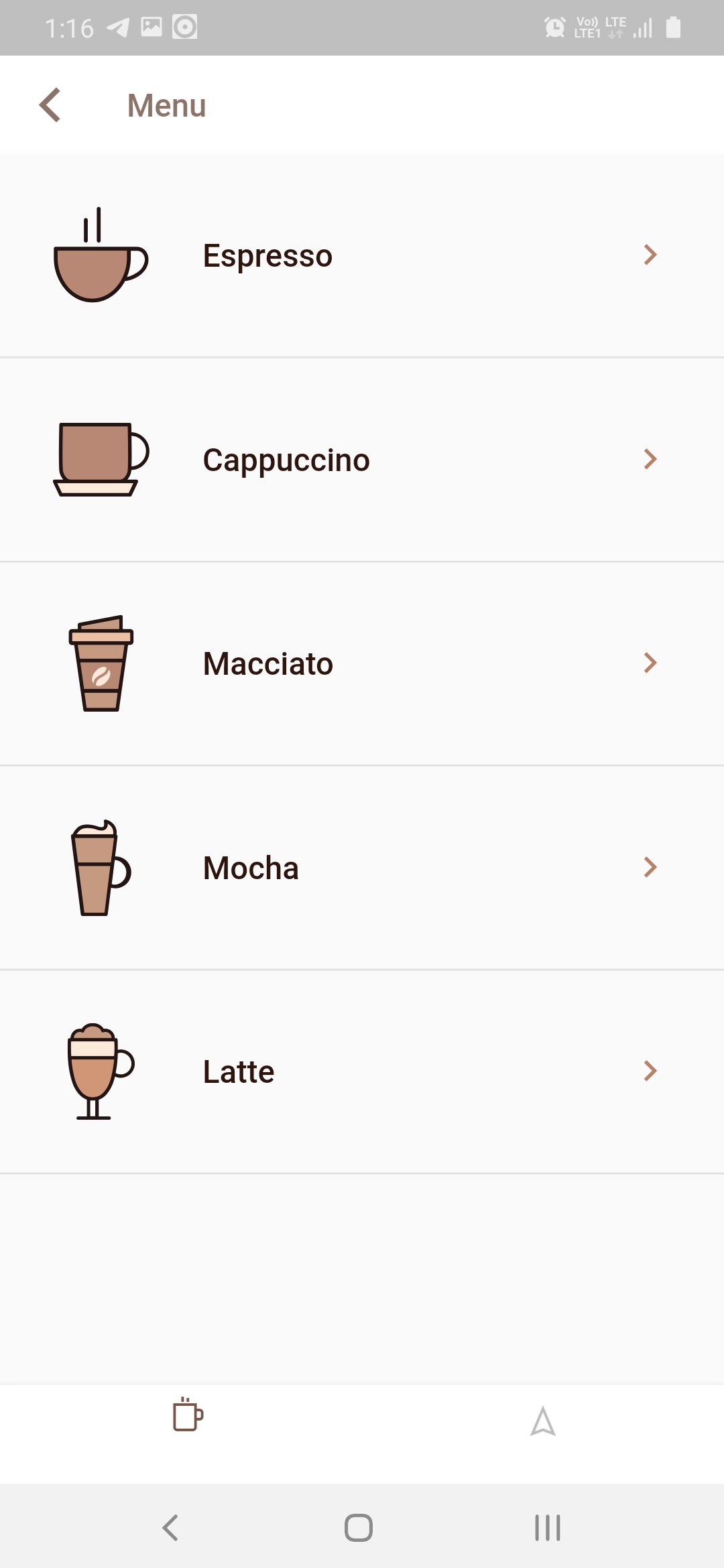The image size is (724, 1568).
Task: Open the Espresso menu item
Action: (x=362, y=255)
